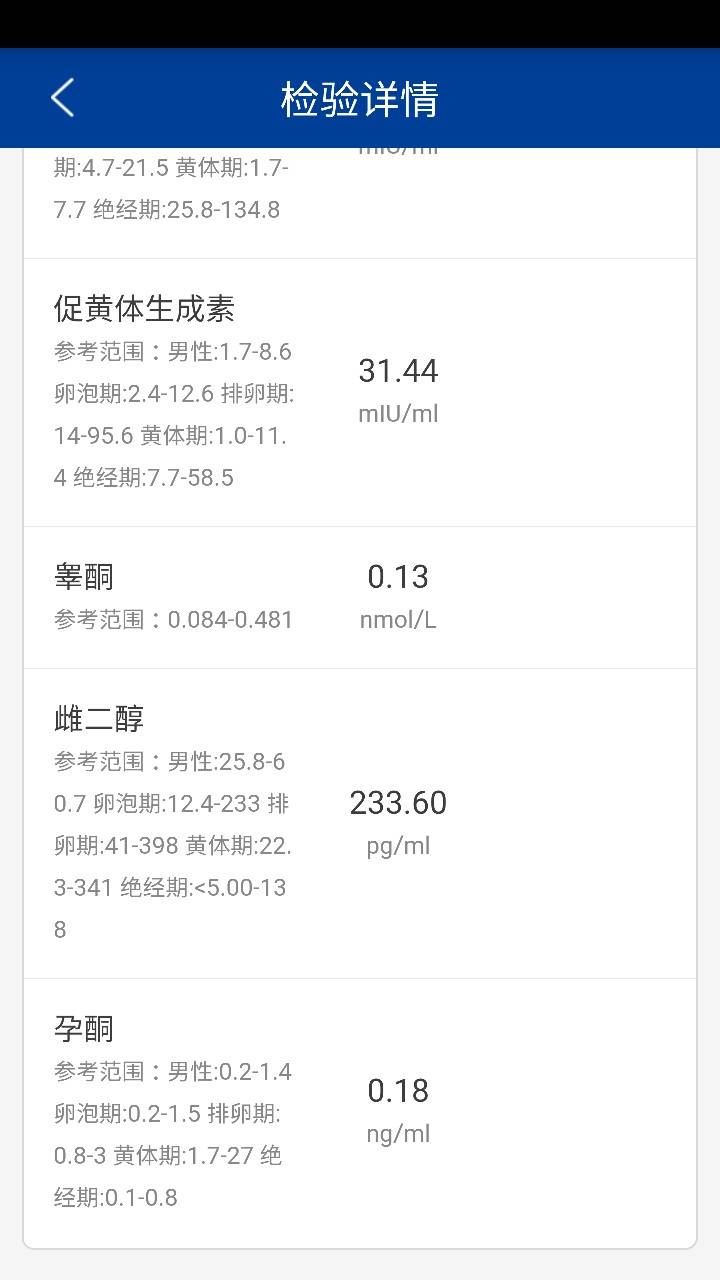Go back from the 检验详情 page
The width and height of the screenshot is (720, 1280).
[x=63, y=98]
